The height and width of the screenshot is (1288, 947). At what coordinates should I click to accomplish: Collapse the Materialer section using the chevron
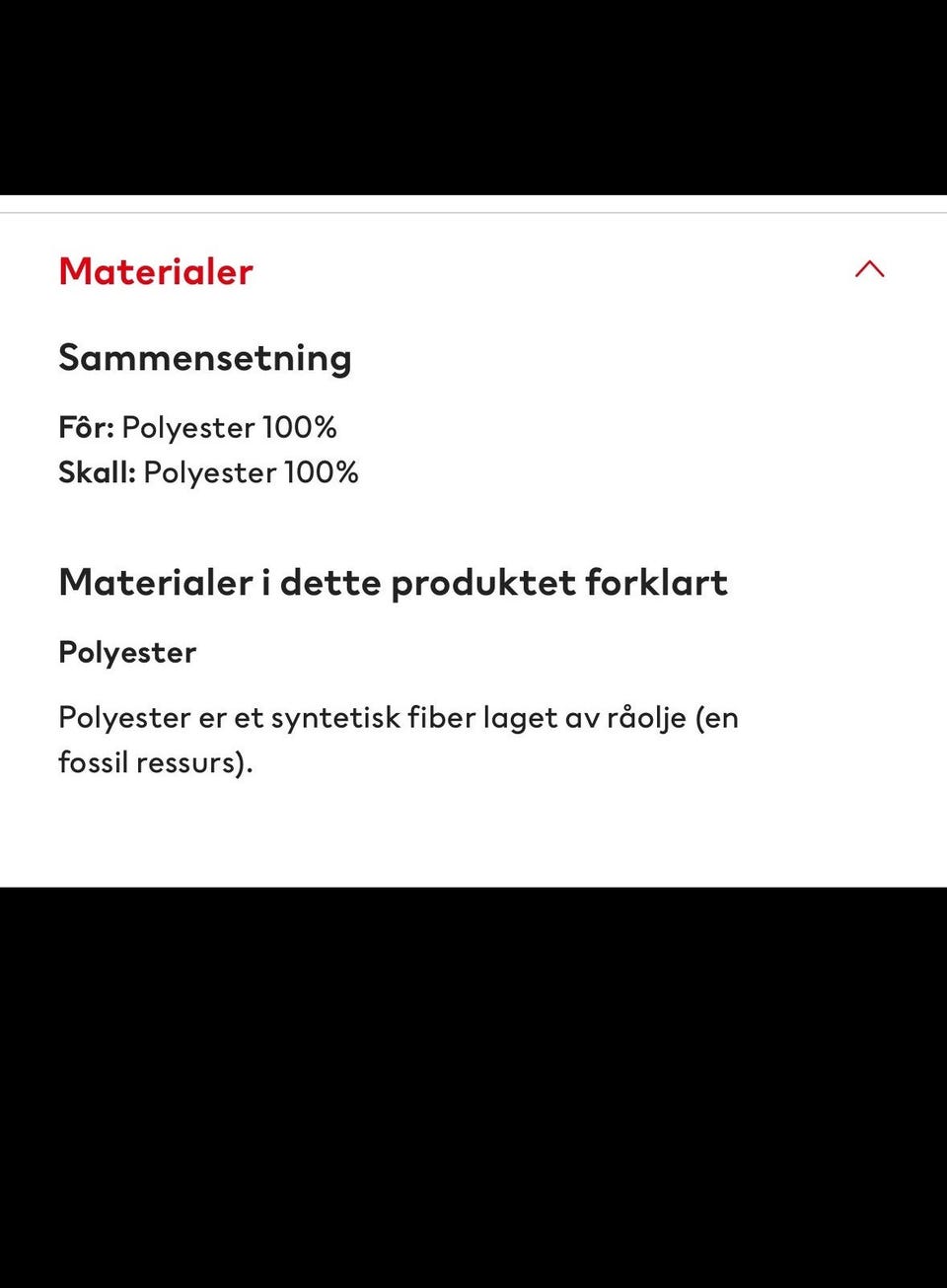(x=869, y=270)
